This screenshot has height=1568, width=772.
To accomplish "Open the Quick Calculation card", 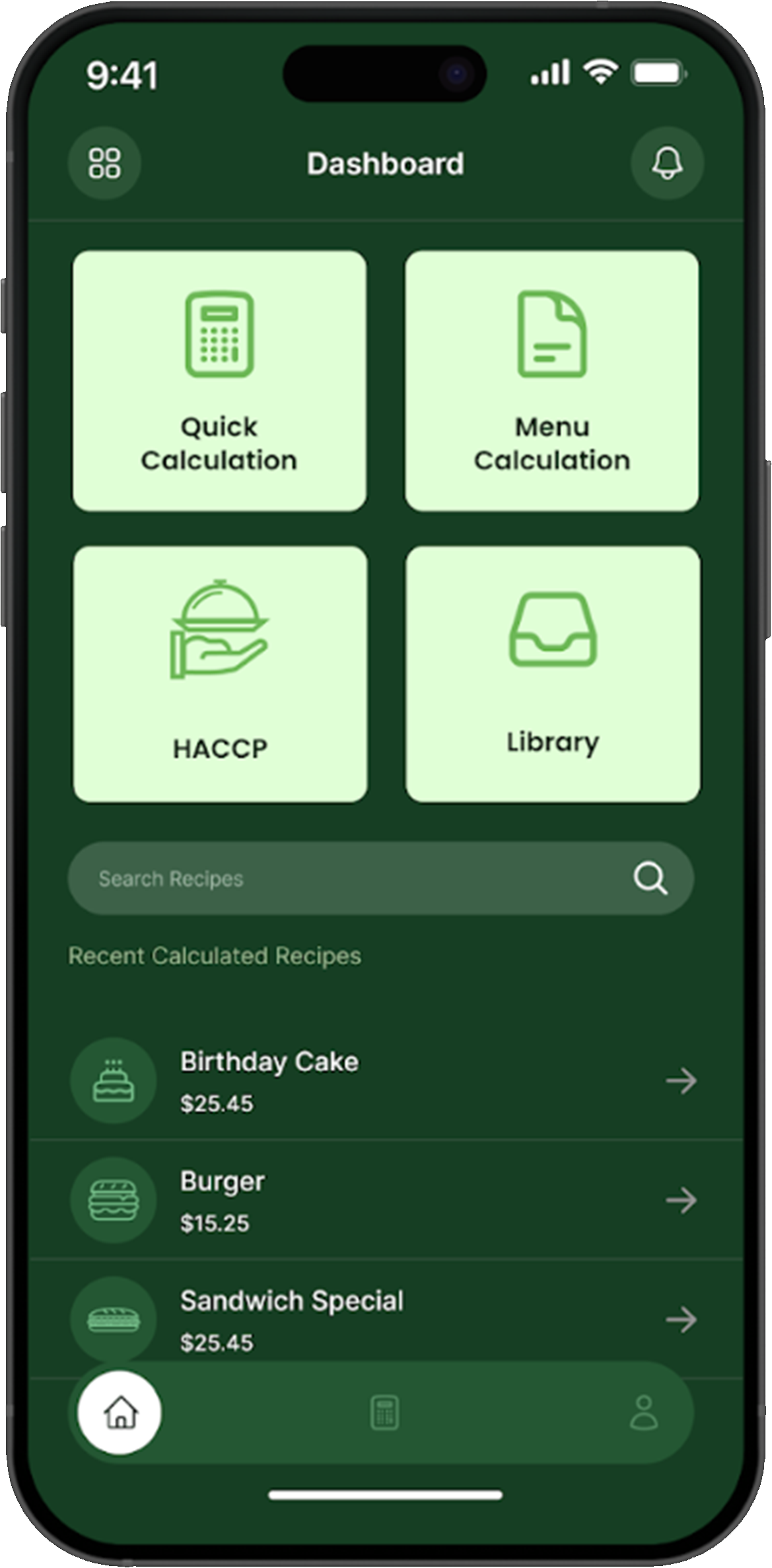I will pyautogui.click(x=219, y=380).
